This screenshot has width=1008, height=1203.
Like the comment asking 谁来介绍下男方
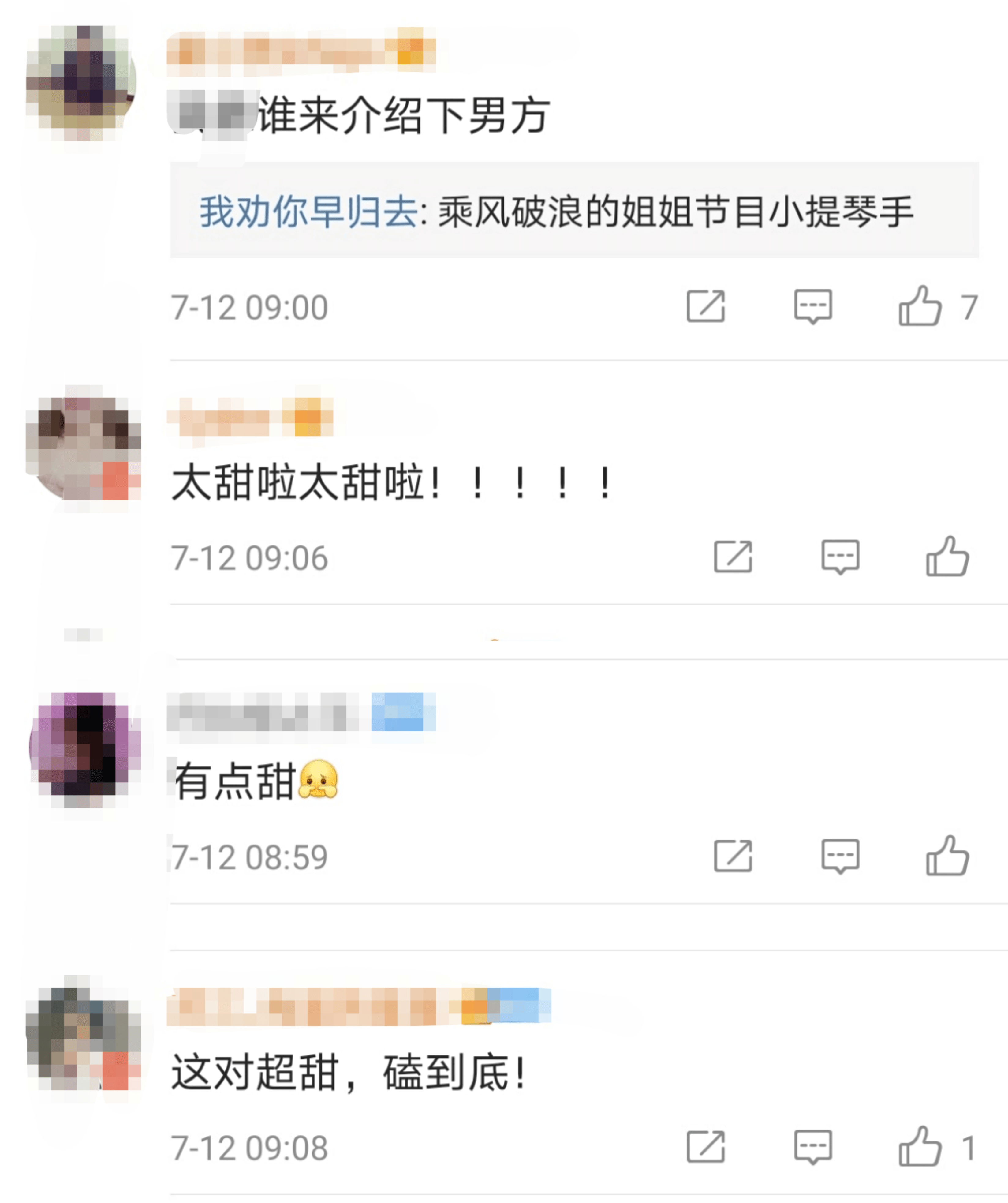920,307
